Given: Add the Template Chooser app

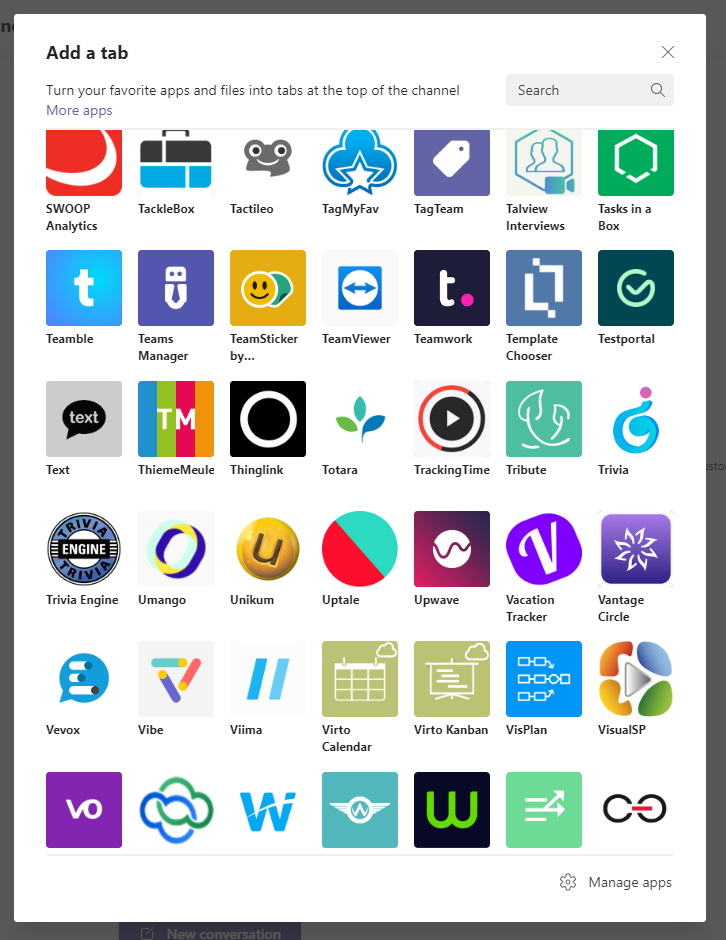Looking at the screenshot, I should (x=544, y=288).
